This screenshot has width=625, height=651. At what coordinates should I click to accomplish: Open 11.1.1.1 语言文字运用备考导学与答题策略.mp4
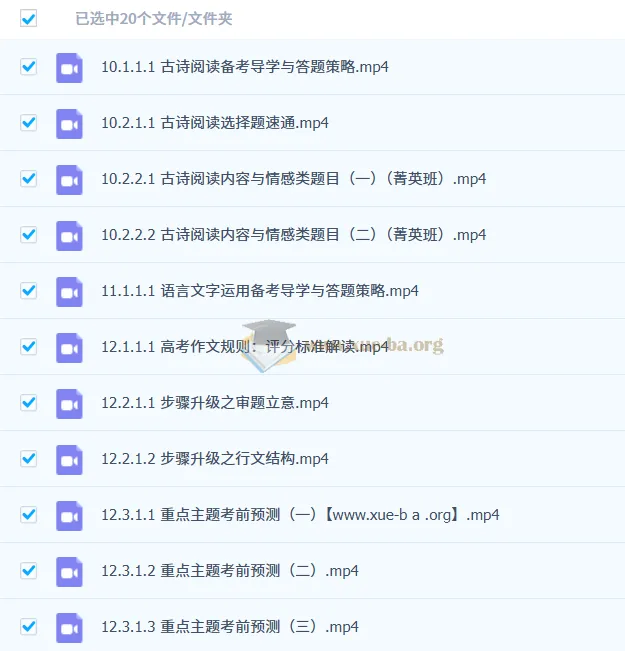260,291
